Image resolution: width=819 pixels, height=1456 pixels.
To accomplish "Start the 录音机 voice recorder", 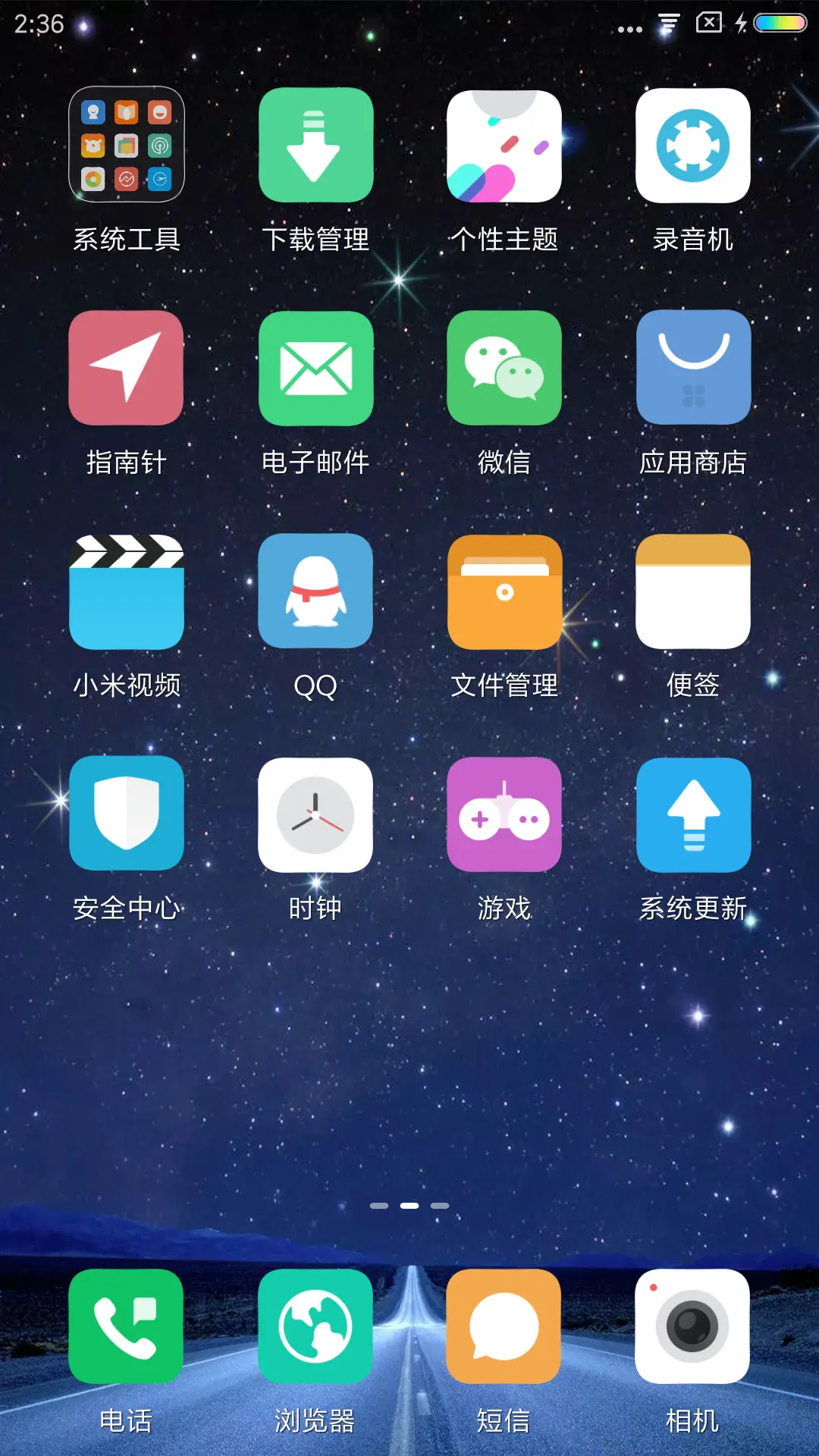I will click(x=692, y=144).
